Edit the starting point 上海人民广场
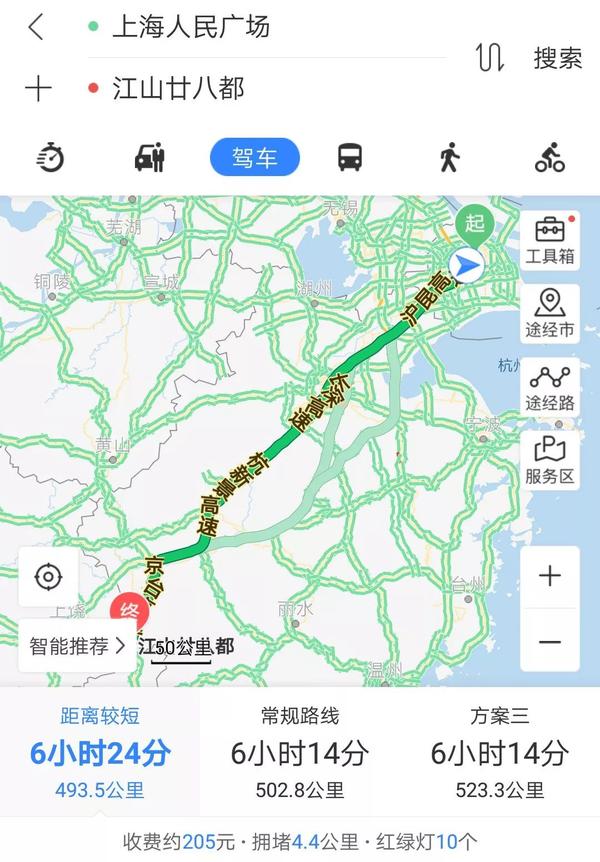600x862 pixels. tap(190, 27)
